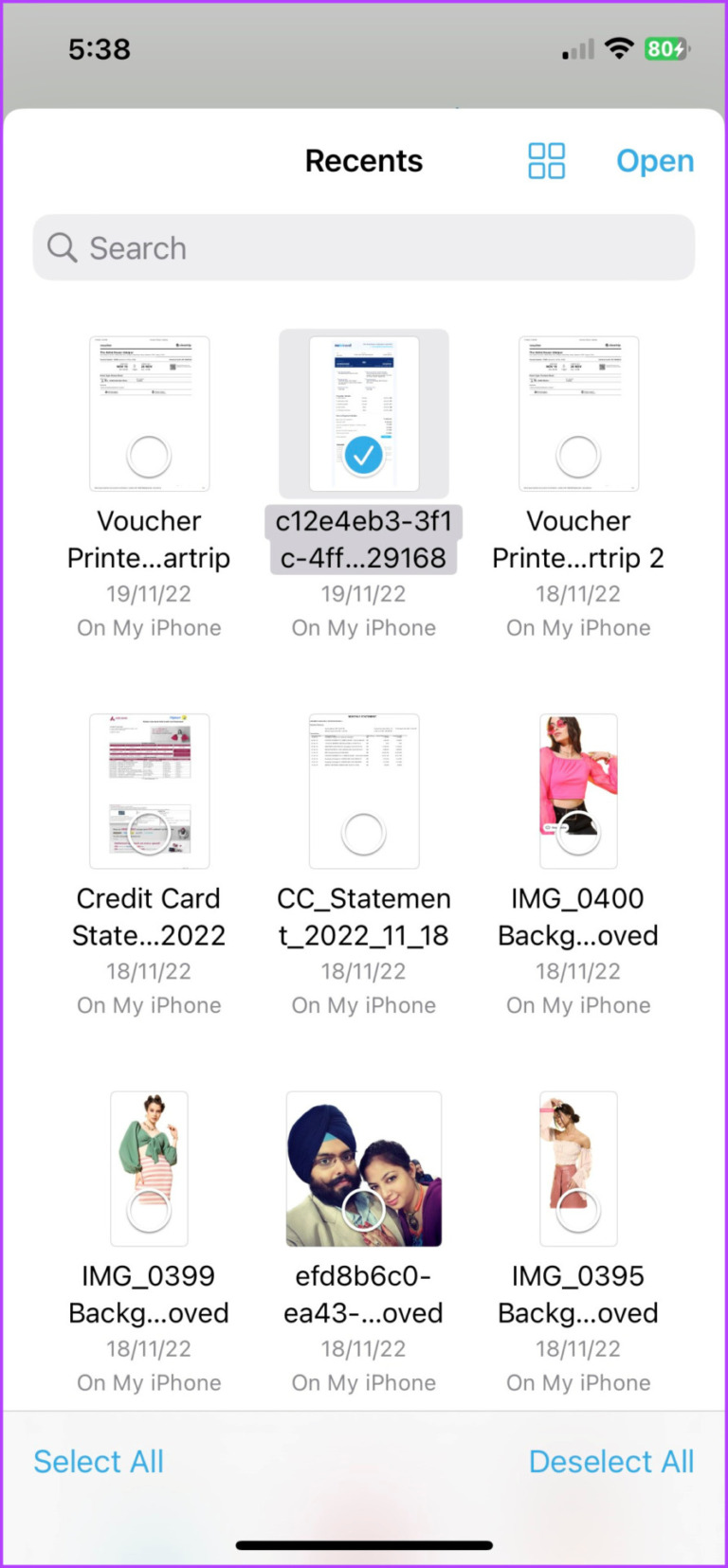This screenshot has width=728, height=1568.
Task: Select Voucher Printe...artrip via its selection circle
Action: click(149, 455)
